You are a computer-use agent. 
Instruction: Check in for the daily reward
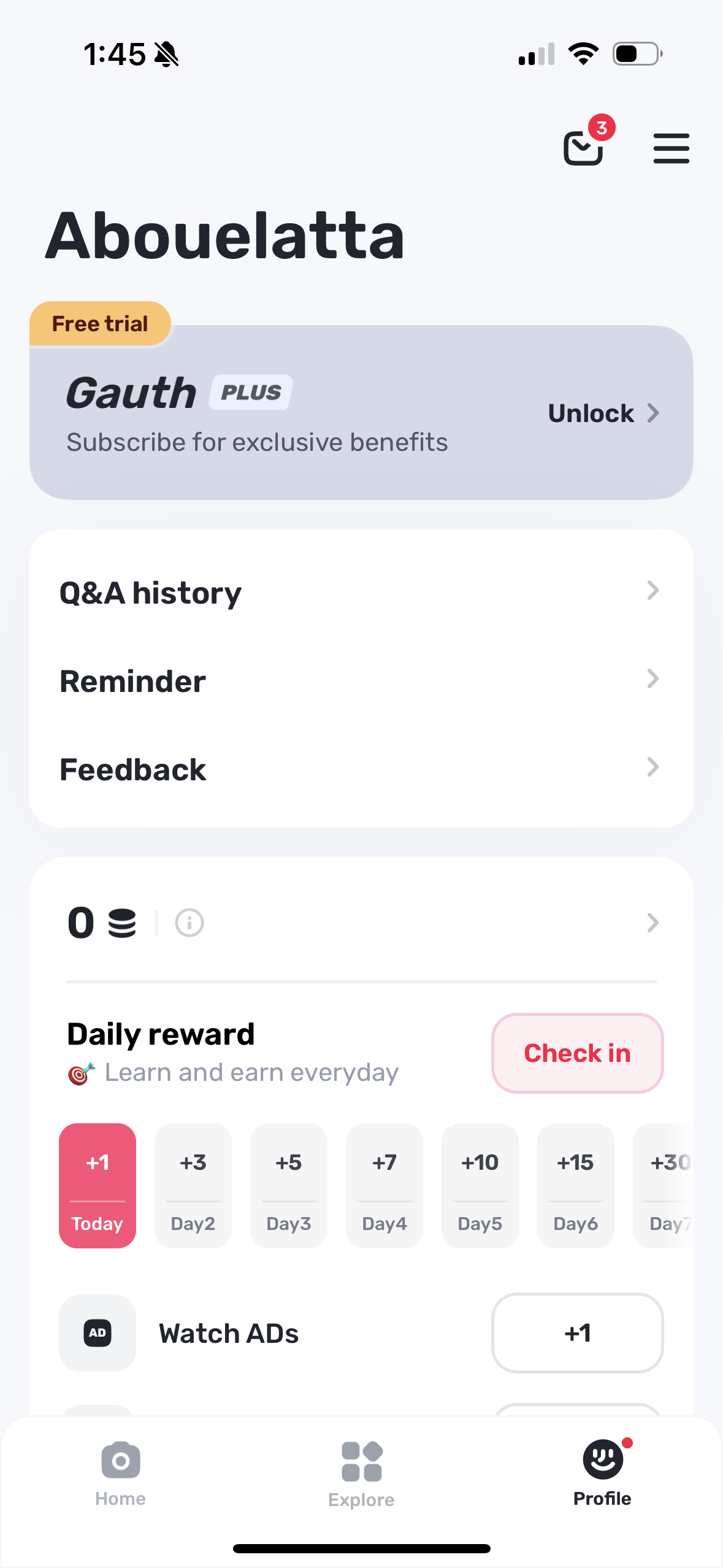click(577, 1053)
